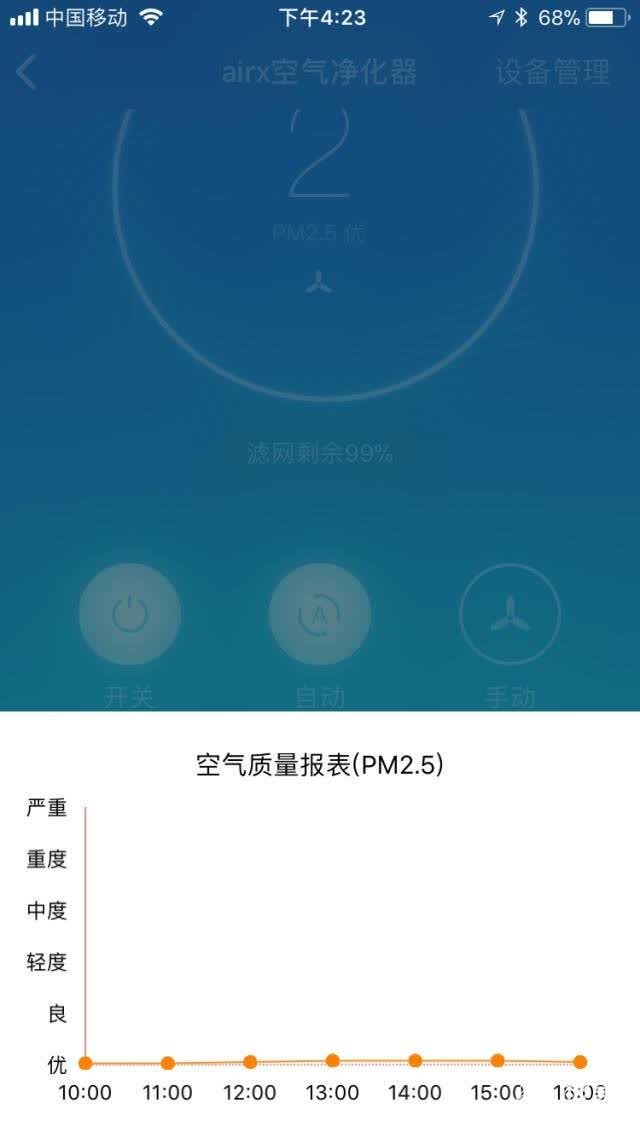Tap the 13:00 data point on chart
The image size is (640, 1138).
[332, 1060]
